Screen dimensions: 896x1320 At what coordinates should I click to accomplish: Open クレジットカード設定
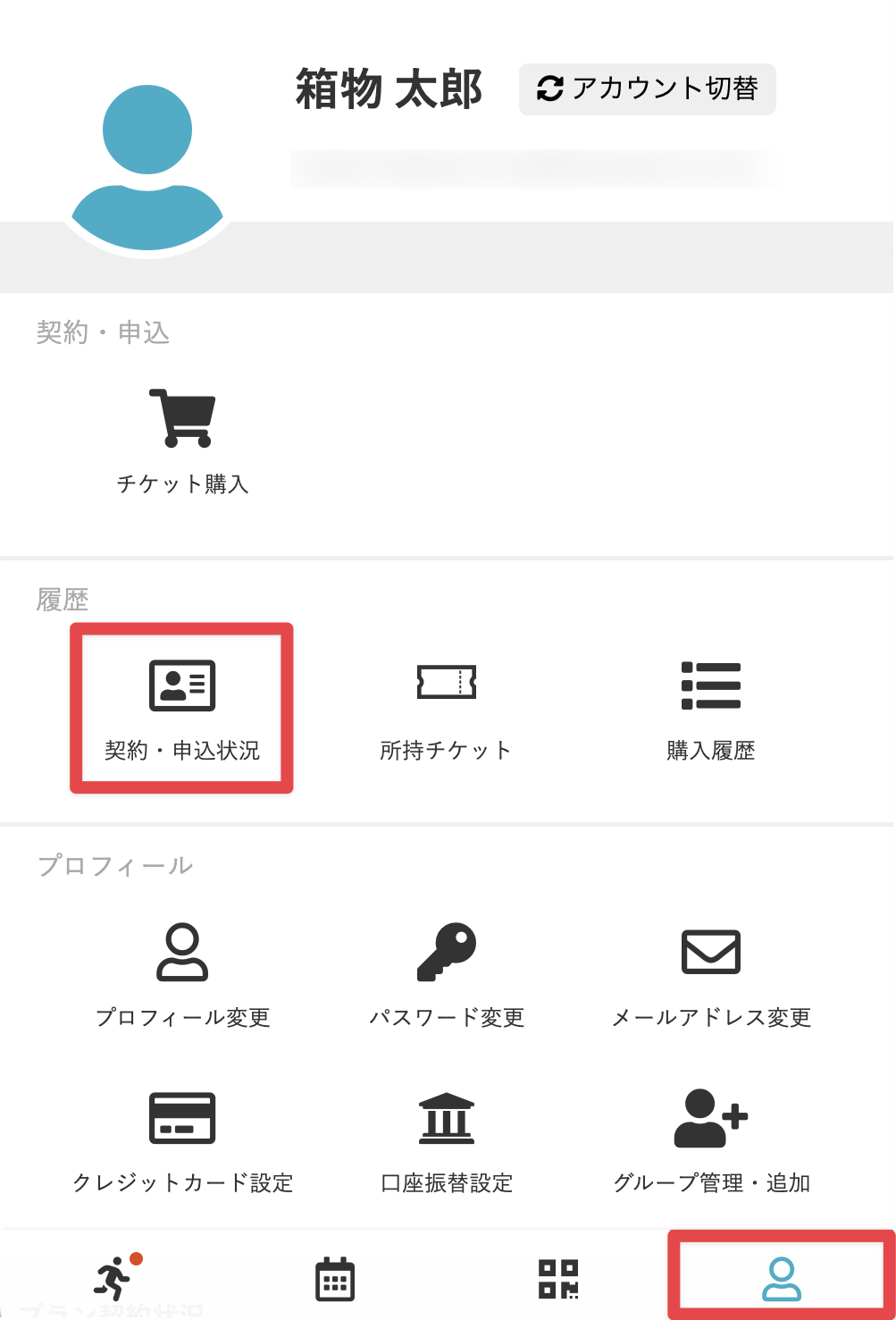(182, 1140)
